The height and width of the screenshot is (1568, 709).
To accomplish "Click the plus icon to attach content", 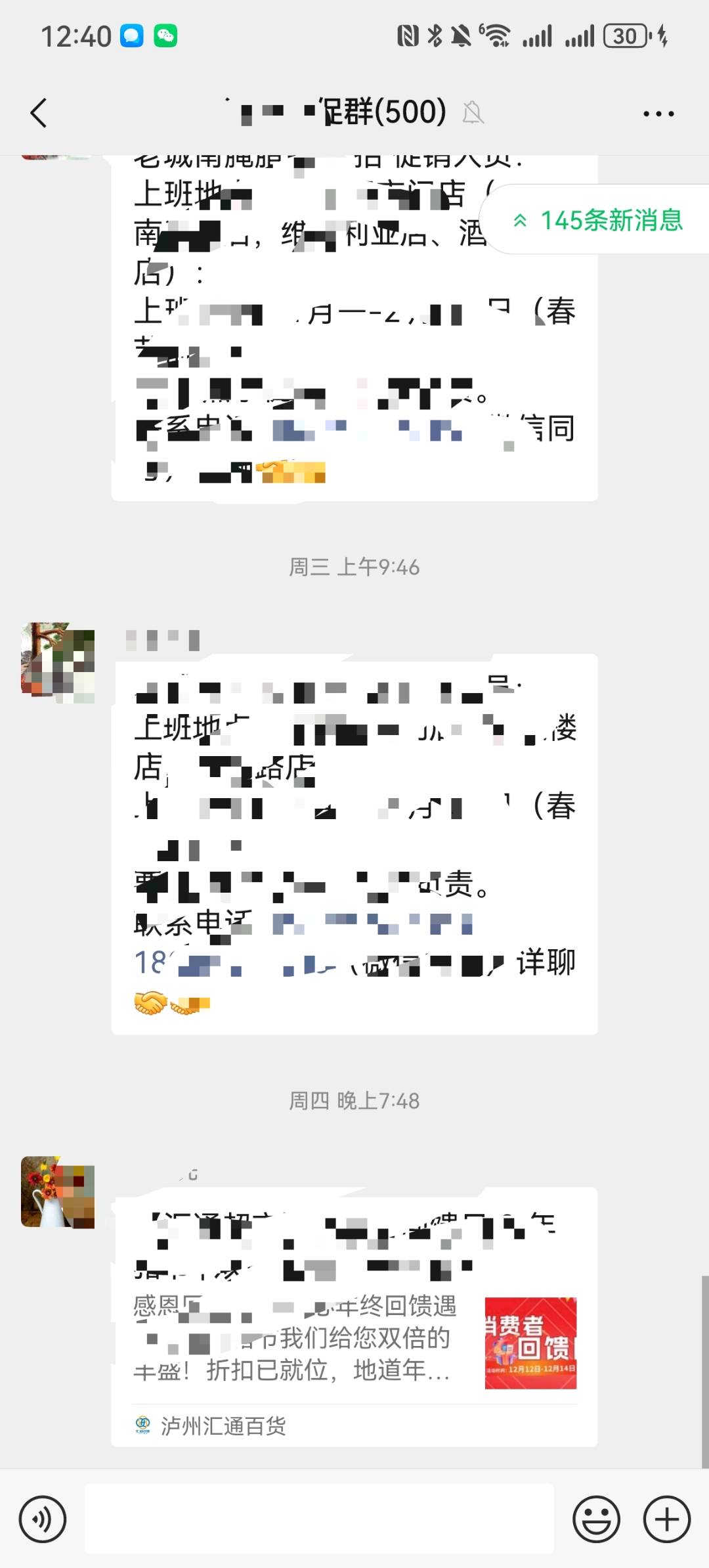I will click(x=666, y=1519).
